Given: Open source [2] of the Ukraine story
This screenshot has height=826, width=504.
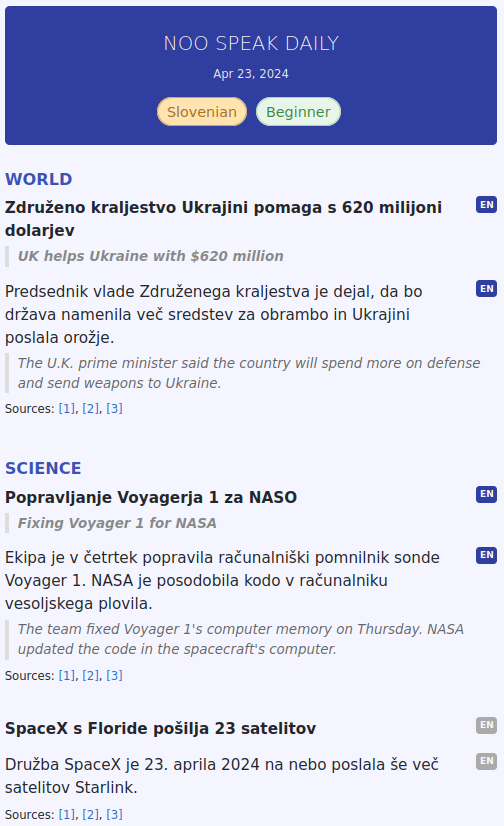Looking at the screenshot, I should point(91,409).
